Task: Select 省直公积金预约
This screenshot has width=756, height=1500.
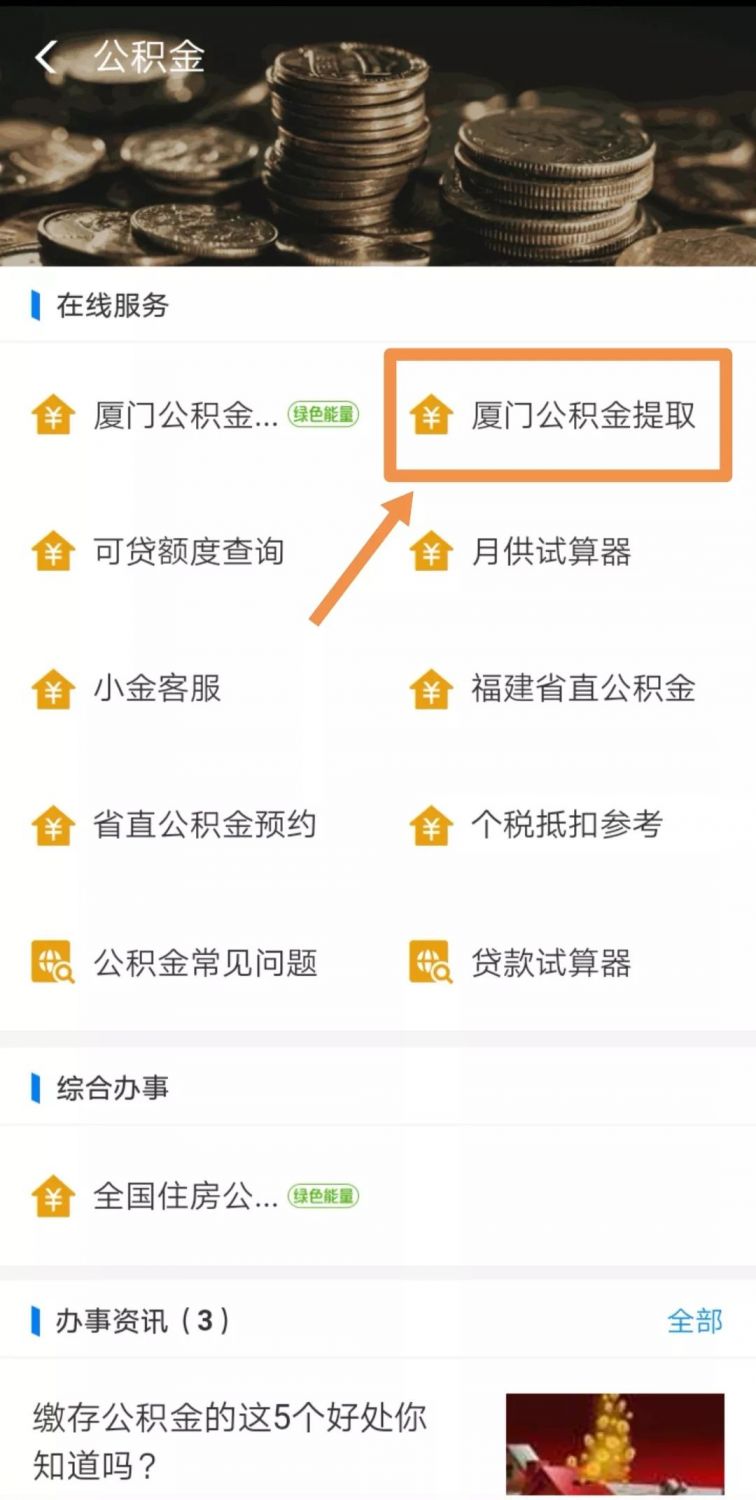Action: click(204, 825)
